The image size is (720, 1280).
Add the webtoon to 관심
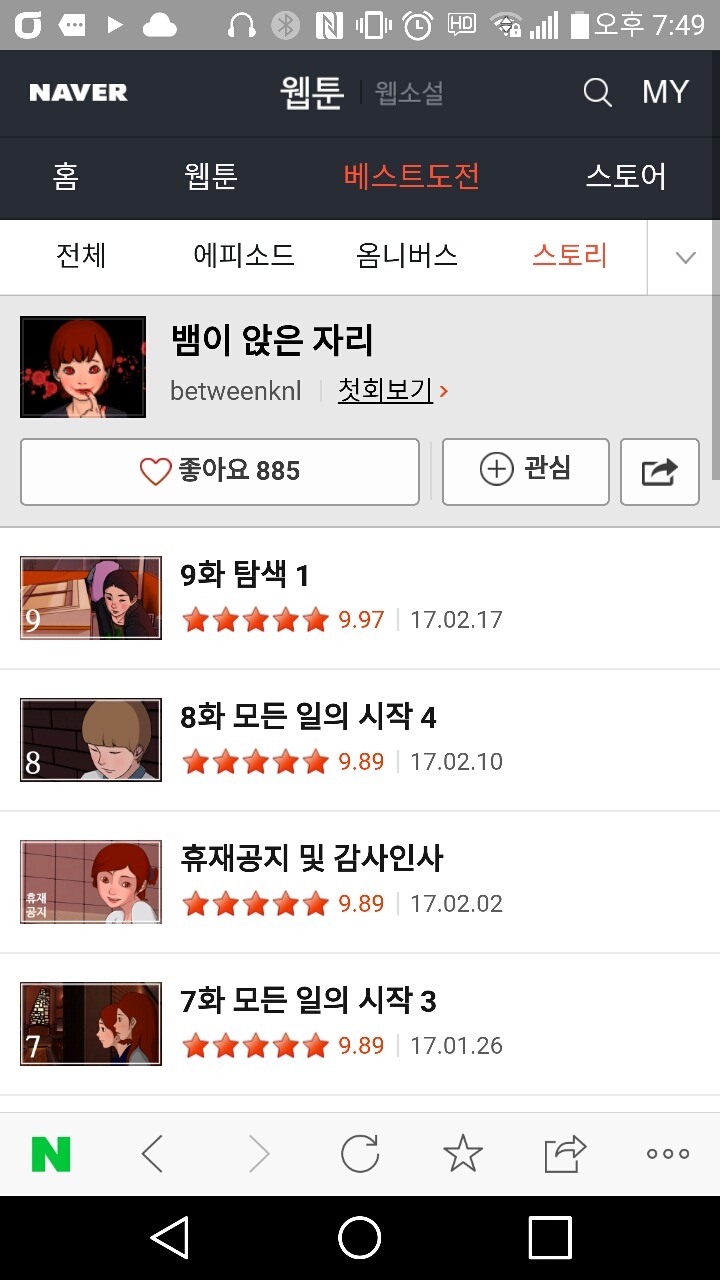525,470
